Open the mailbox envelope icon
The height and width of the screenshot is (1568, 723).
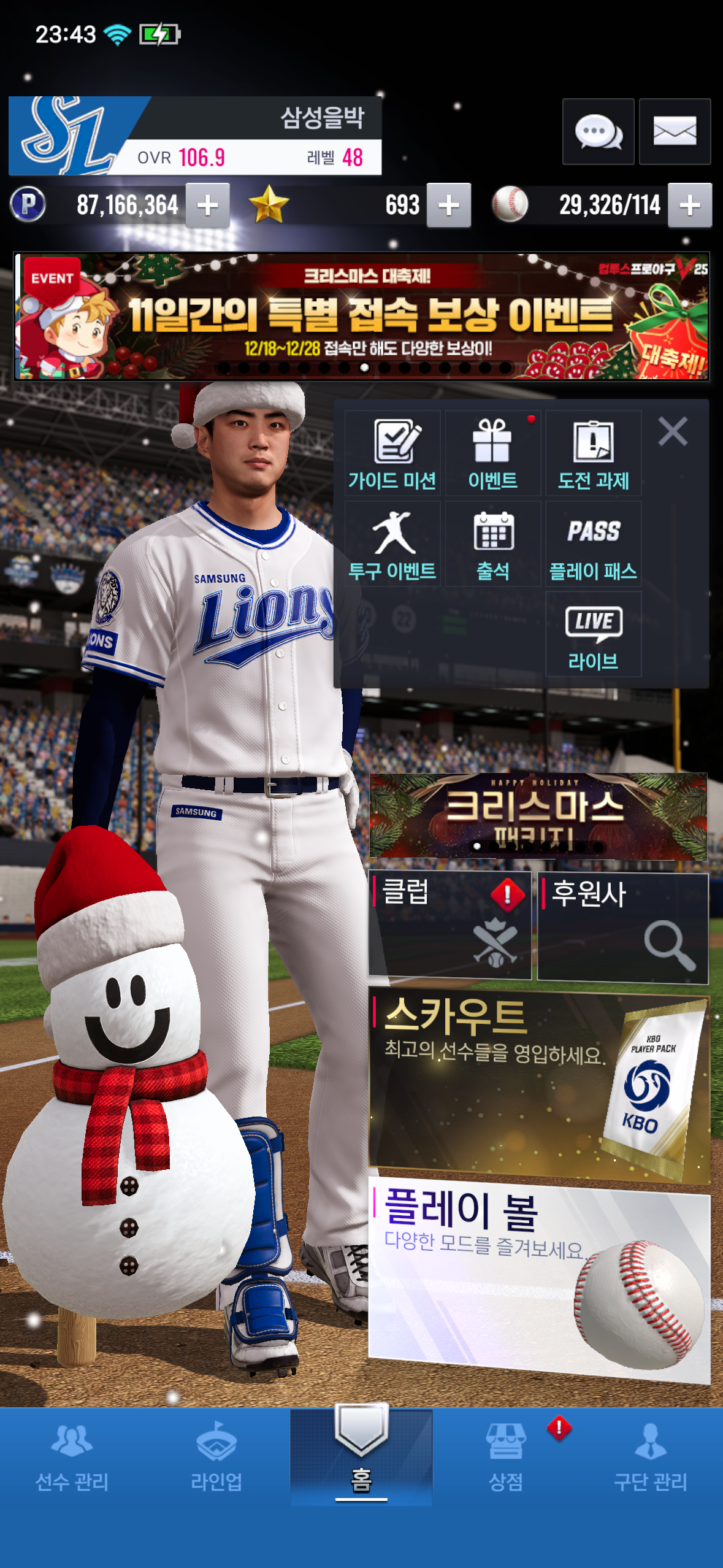(x=675, y=131)
